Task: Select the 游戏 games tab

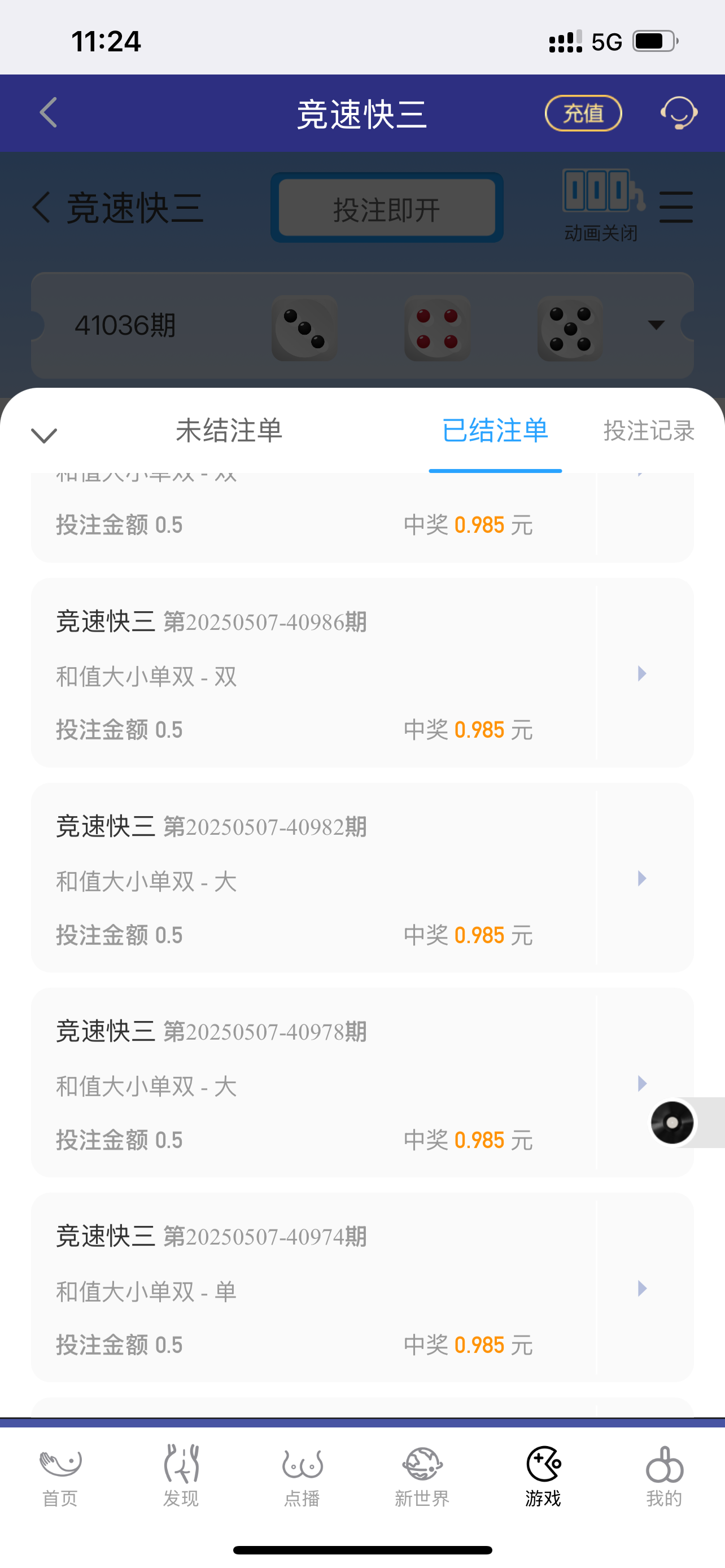Action: 543,1475
